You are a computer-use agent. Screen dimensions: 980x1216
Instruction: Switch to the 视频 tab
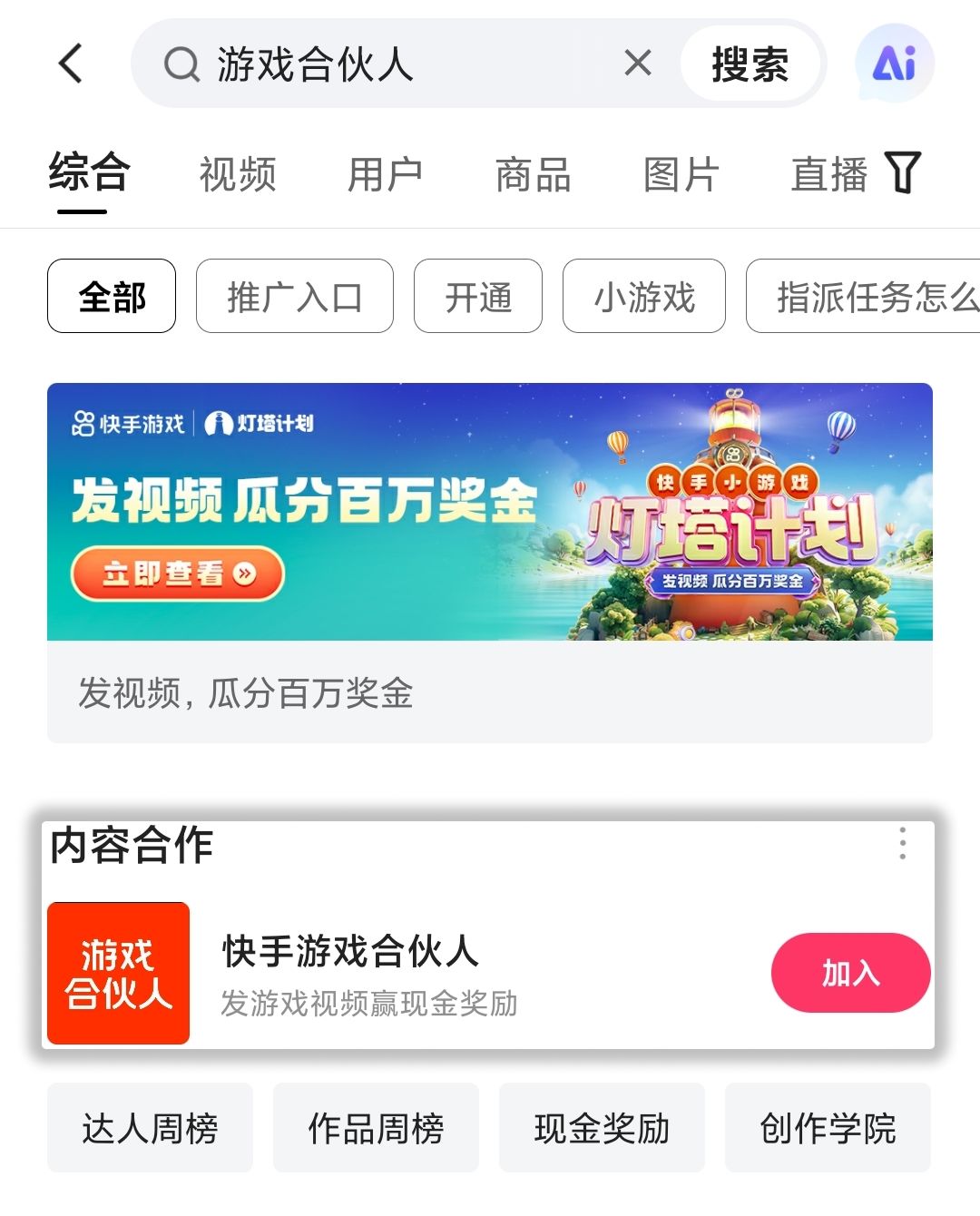click(x=238, y=172)
